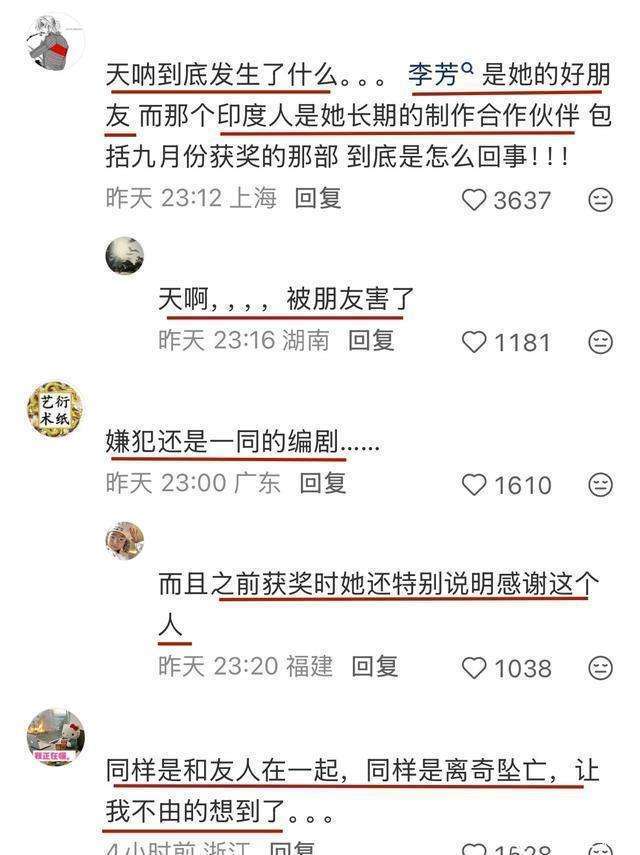The width and height of the screenshot is (640, 855).
Task: Open the avatar of the 离奇坠亡 commenter
Action: click(x=55, y=738)
